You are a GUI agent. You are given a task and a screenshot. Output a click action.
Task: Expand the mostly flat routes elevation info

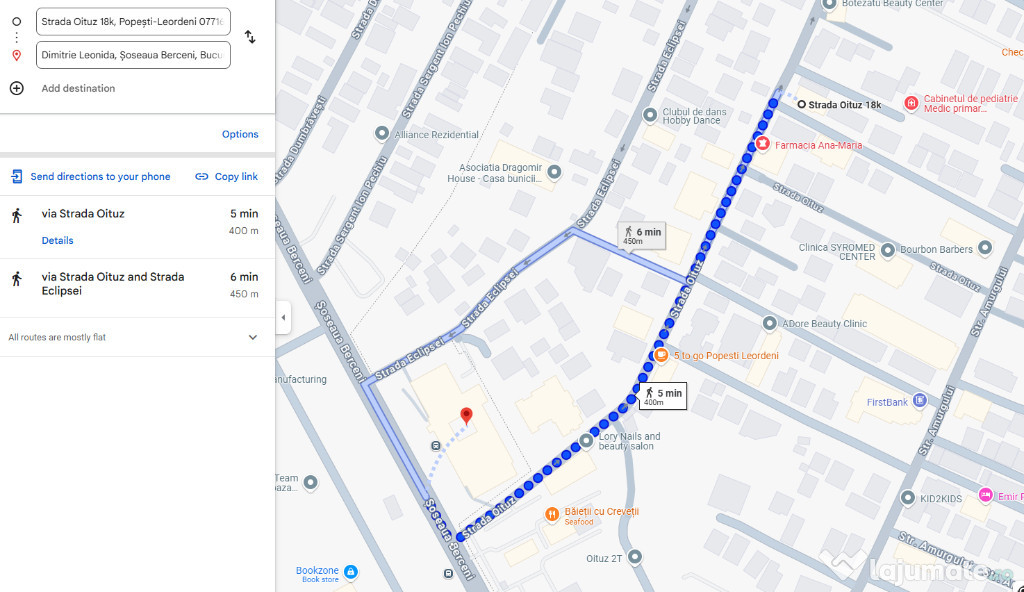click(x=253, y=338)
